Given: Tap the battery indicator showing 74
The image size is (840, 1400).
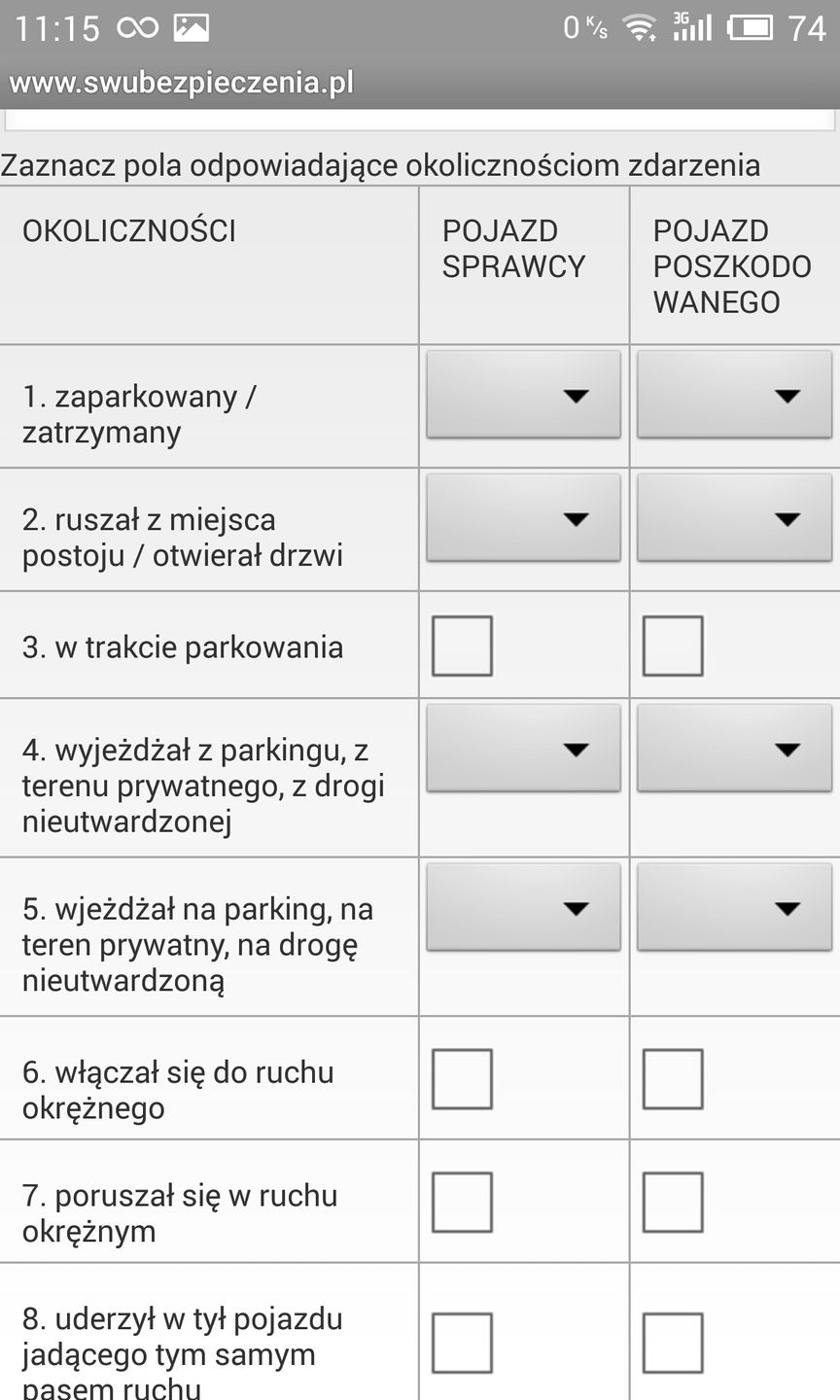Looking at the screenshot, I should [753, 26].
